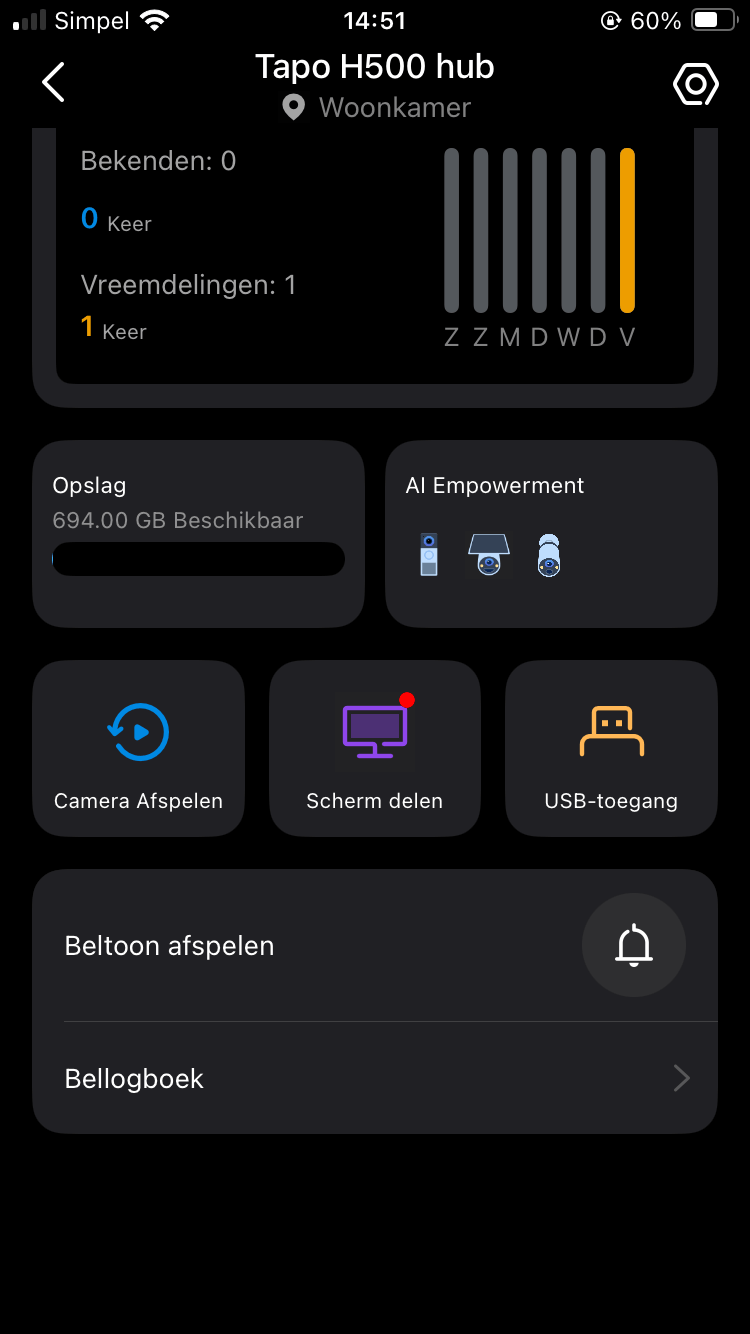Go back from Tapo H500 hub
750x1334 pixels.
[x=54, y=82]
